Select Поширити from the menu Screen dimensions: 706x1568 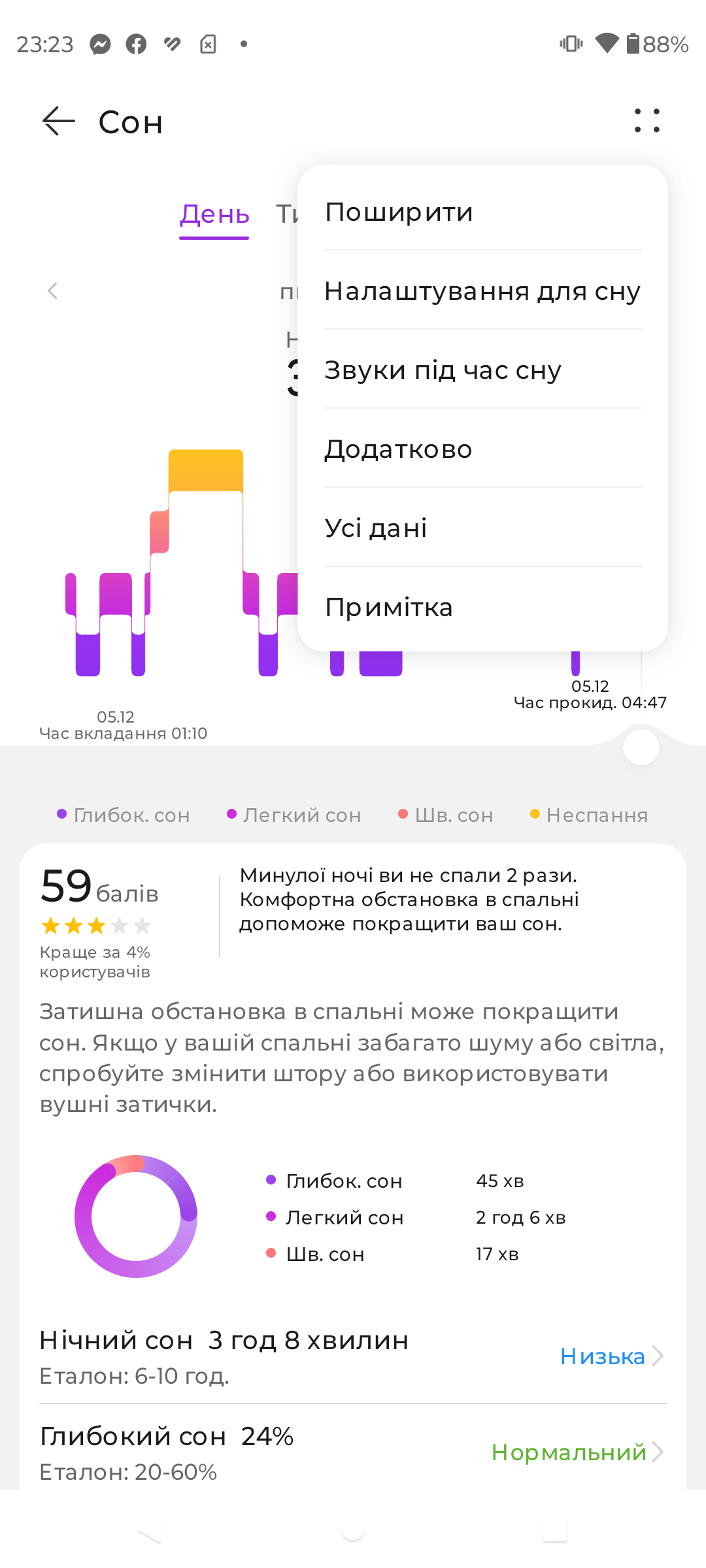[482, 212]
